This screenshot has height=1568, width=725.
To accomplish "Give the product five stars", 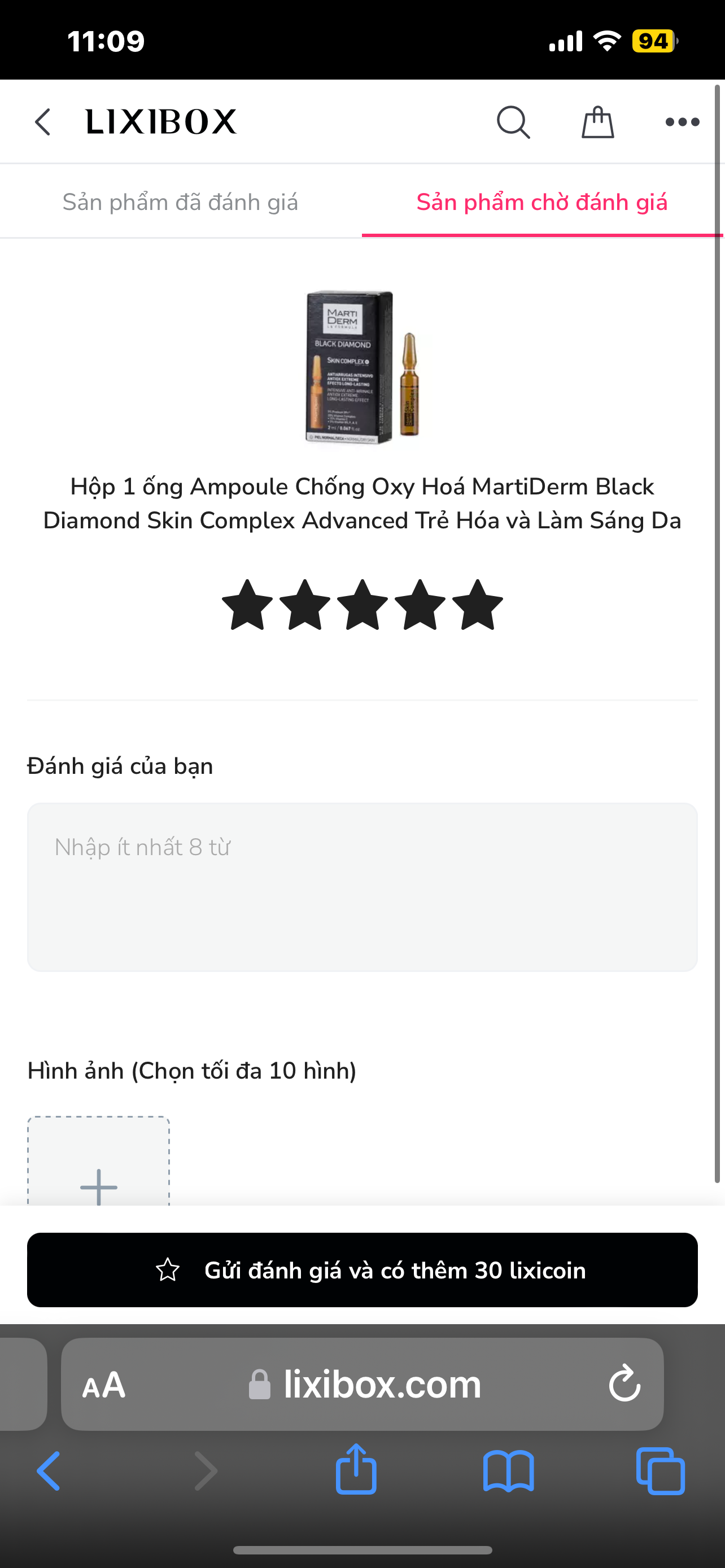I will coord(477,605).
